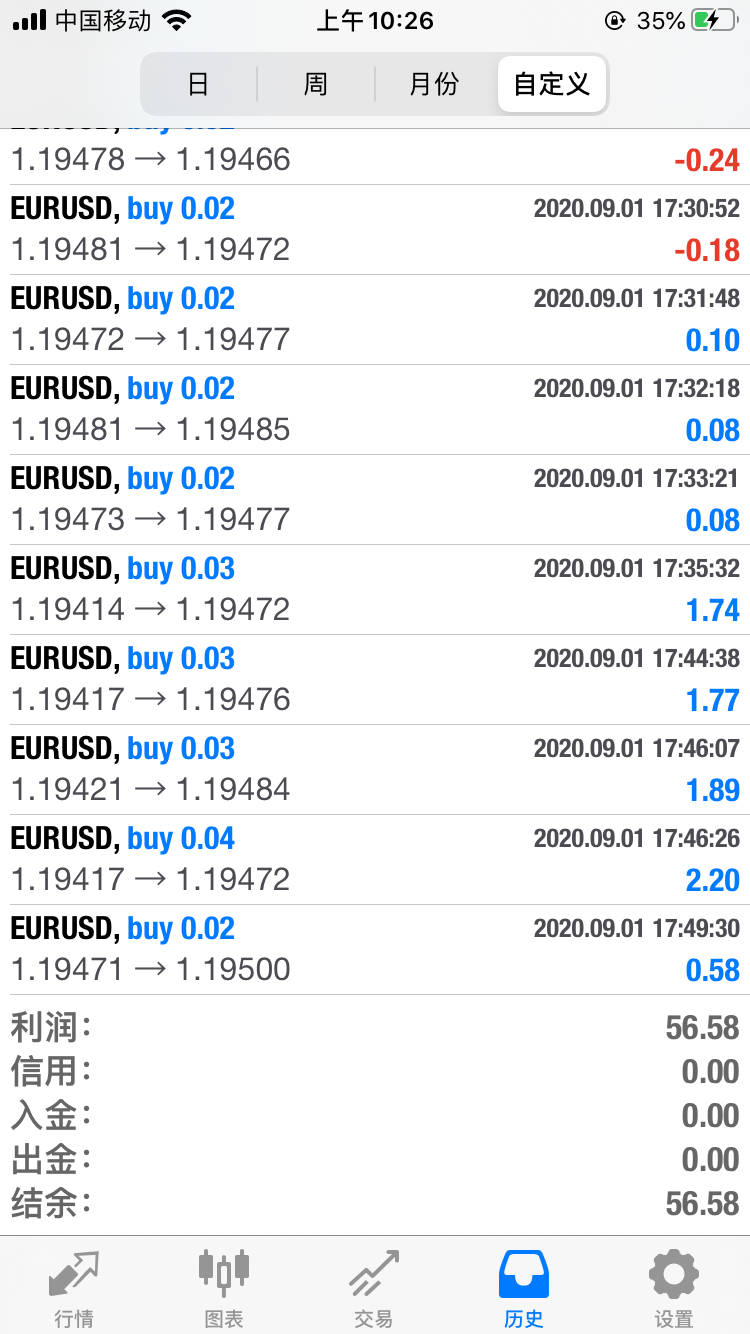Viewport: 750px width, 1334px height.
Task: Switch to the 日 period segment
Action: tap(199, 84)
